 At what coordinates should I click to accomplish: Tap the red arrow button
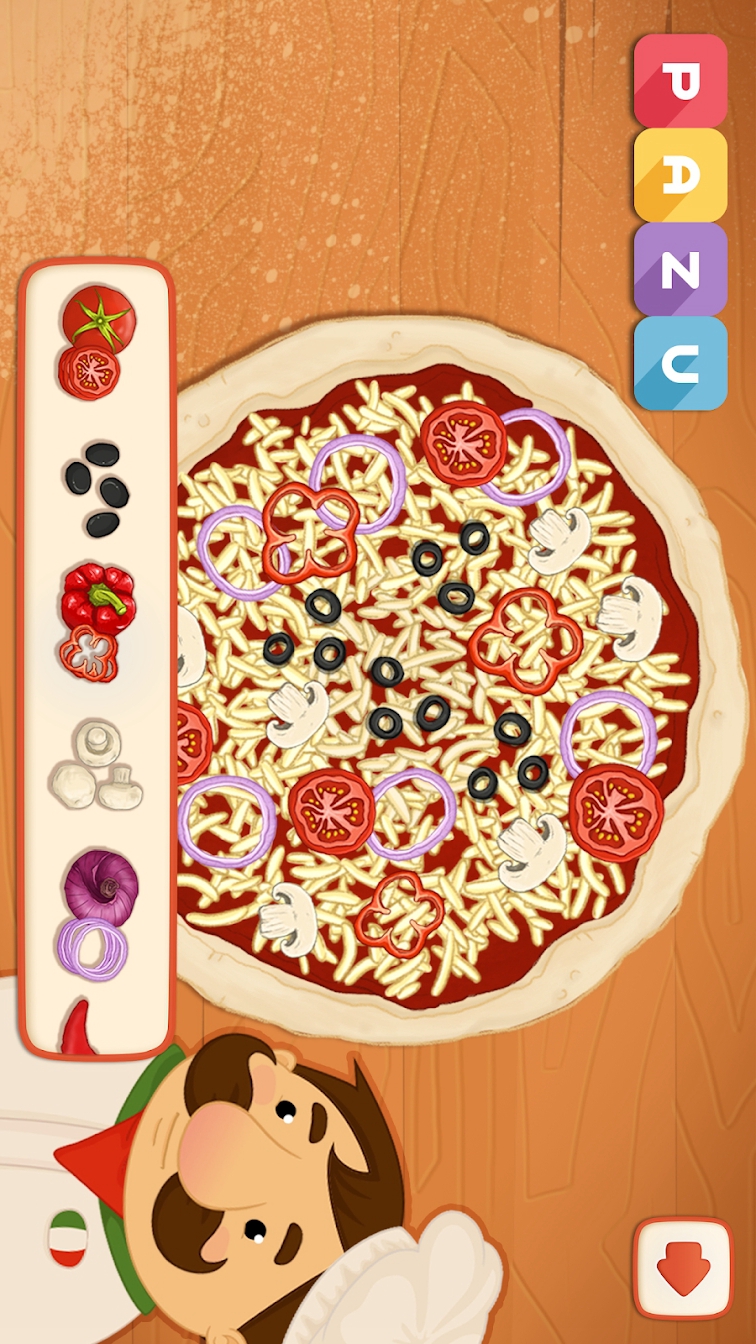683,1269
